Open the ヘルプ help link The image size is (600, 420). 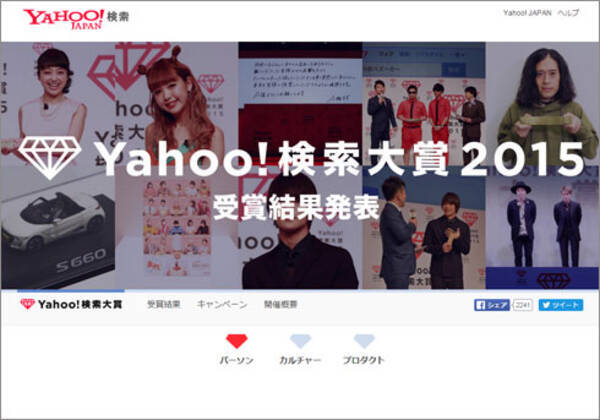[x=568, y=13]
